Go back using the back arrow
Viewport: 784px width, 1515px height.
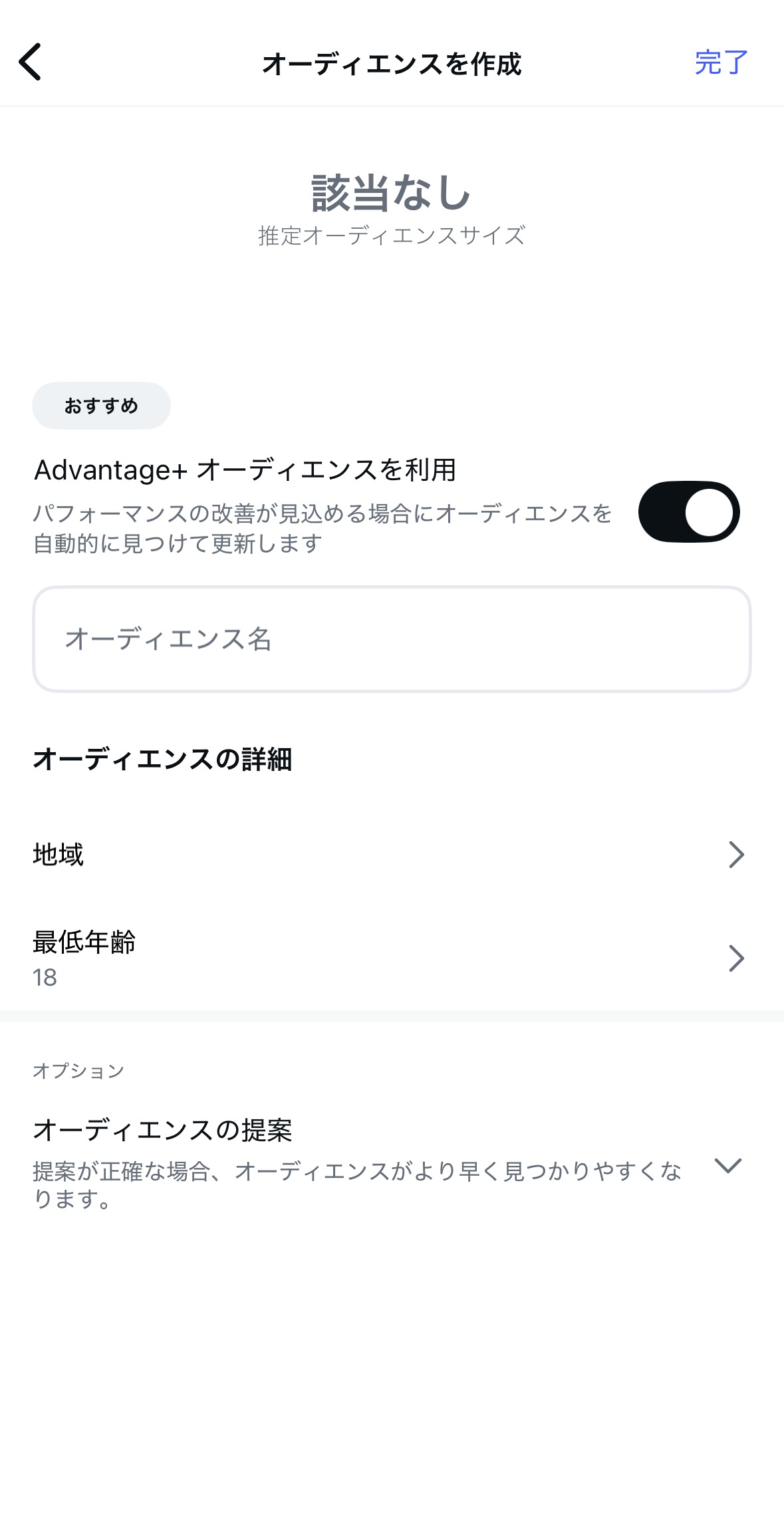31,63
